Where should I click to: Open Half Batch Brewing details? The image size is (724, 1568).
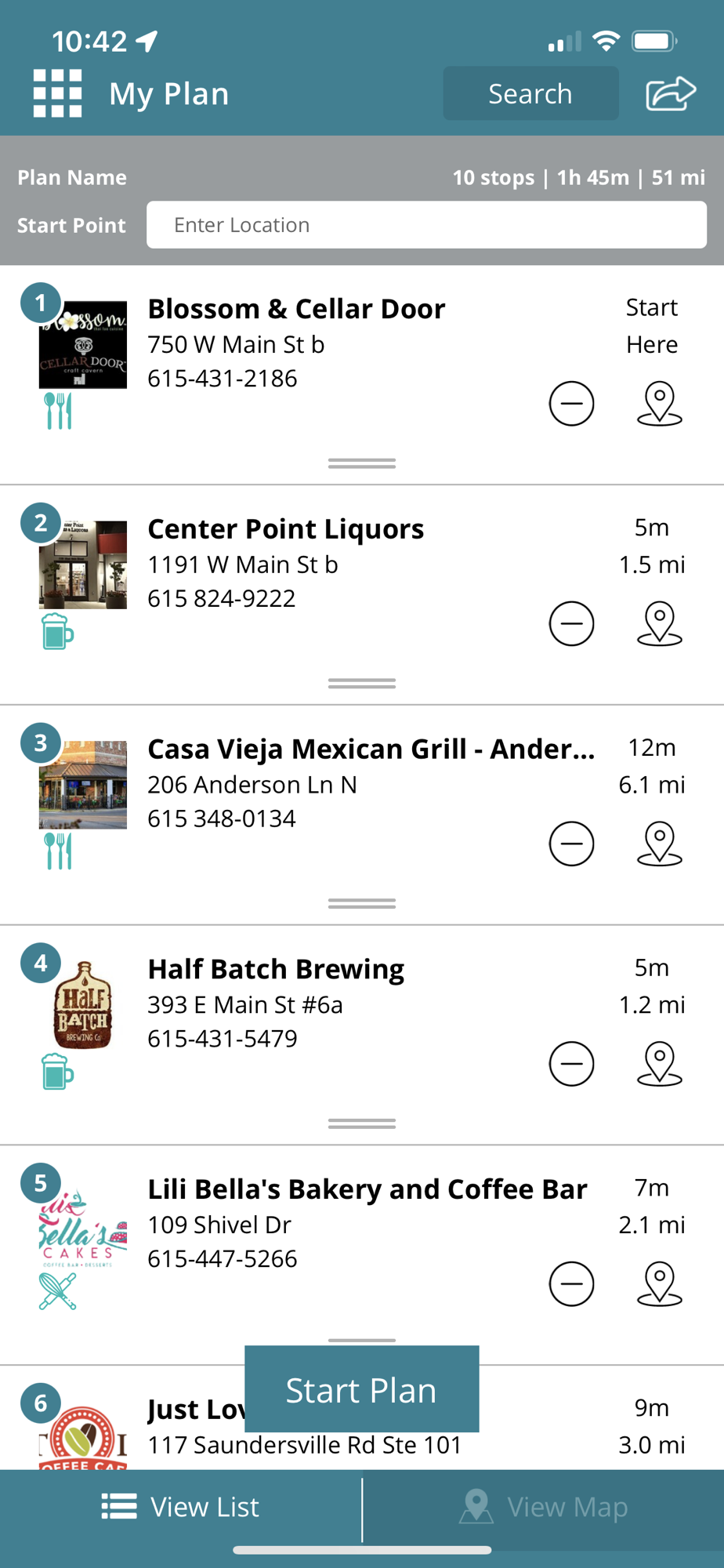tap(276, 970)
